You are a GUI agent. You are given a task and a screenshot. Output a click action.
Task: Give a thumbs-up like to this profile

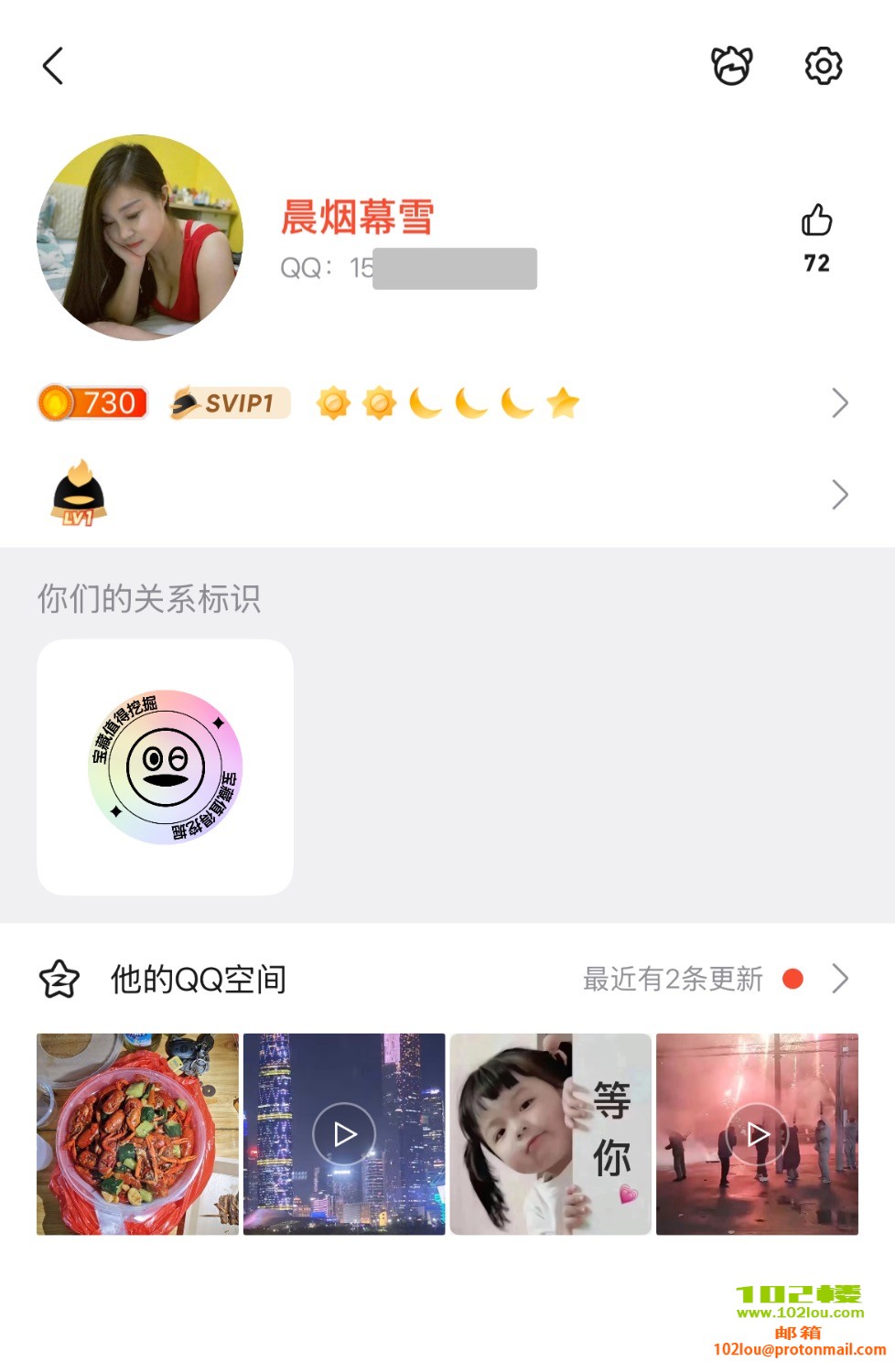[816, 221]
